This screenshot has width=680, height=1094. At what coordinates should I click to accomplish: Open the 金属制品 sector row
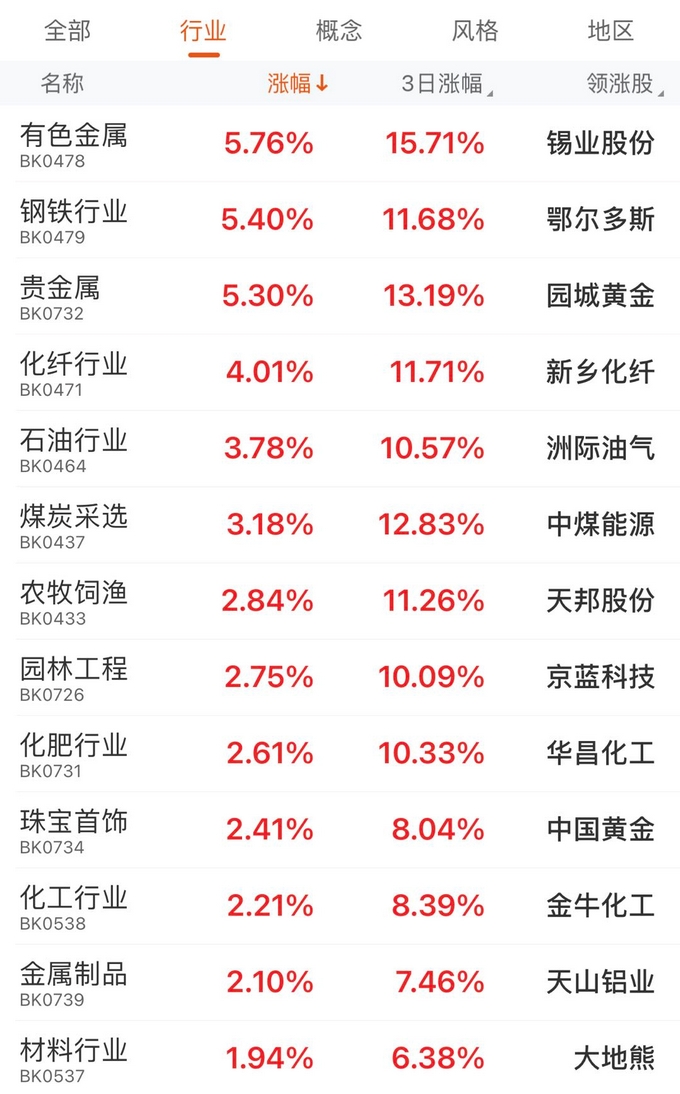pos(340,982)
